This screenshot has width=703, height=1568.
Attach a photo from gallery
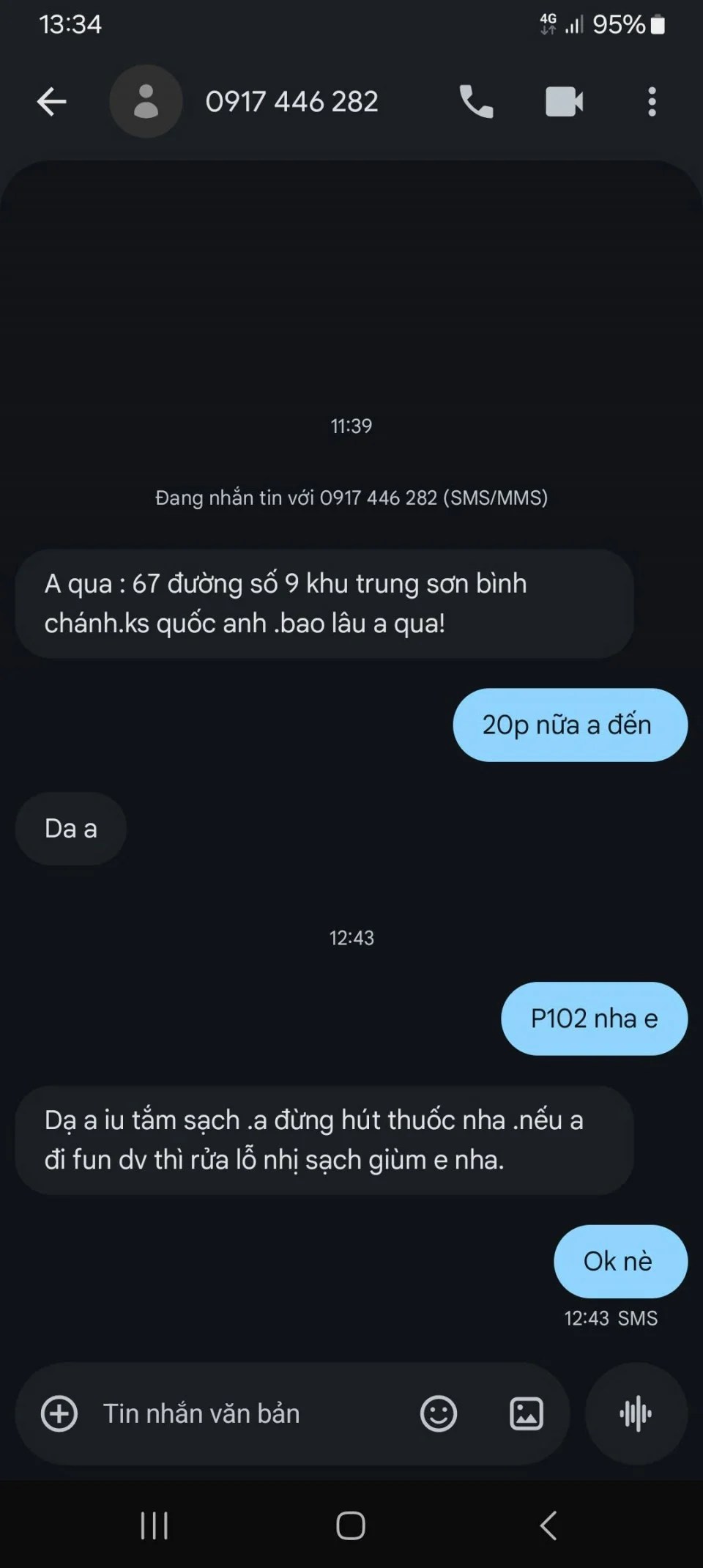[527, 1413]
